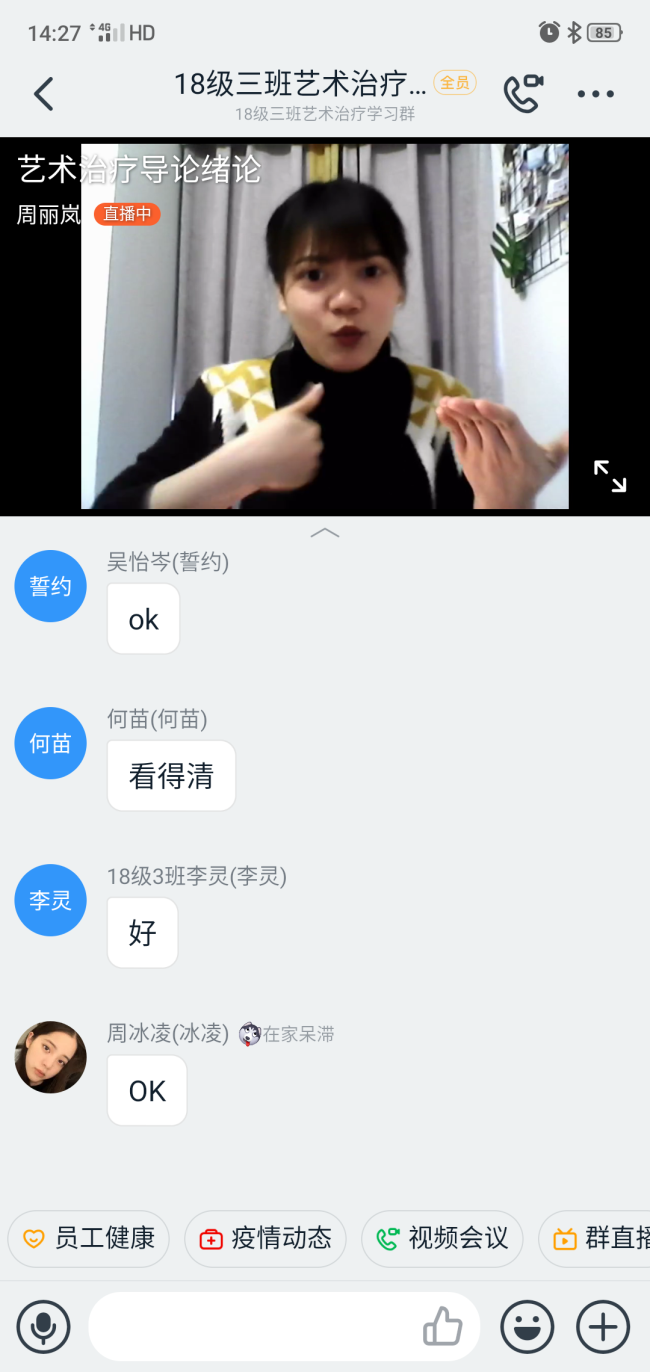This screenshot has height=1372, width=650.
Task: Select the 疫情动态 chip
Action: [x=265, y=1238]
